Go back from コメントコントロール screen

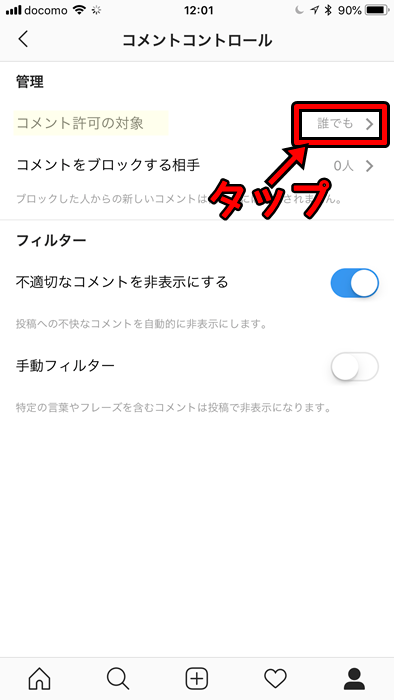pos(23,39)
